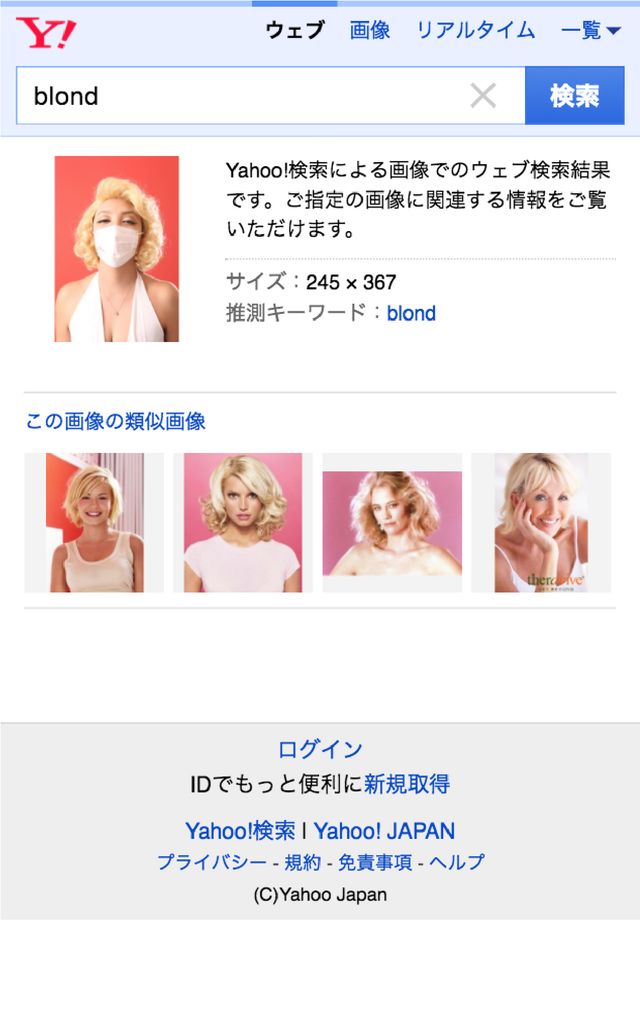Open the 新規取得 link
640x1023 pixels.
[x=407, y=783]
